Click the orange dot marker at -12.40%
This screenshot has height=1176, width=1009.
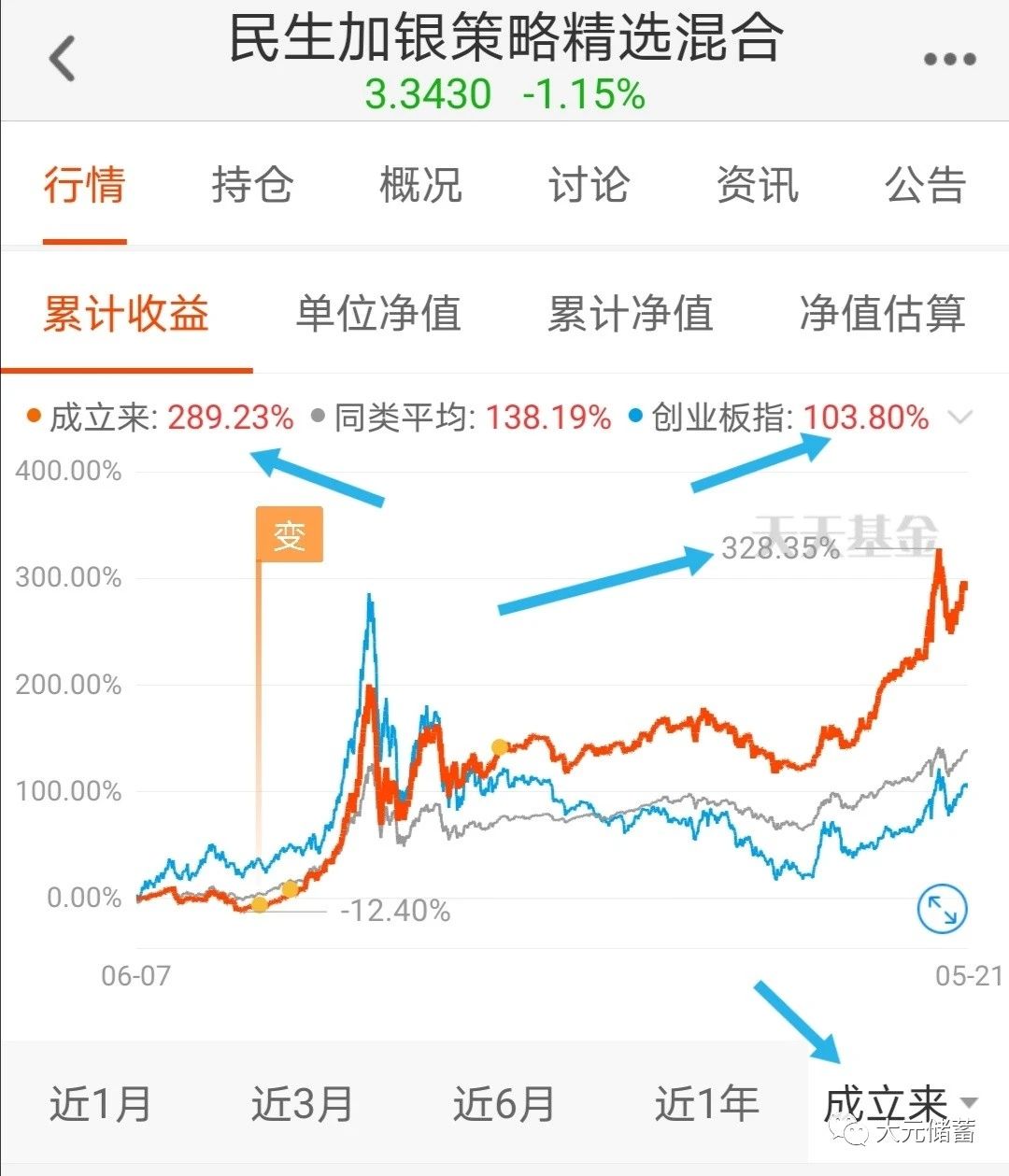click(260, 906)
